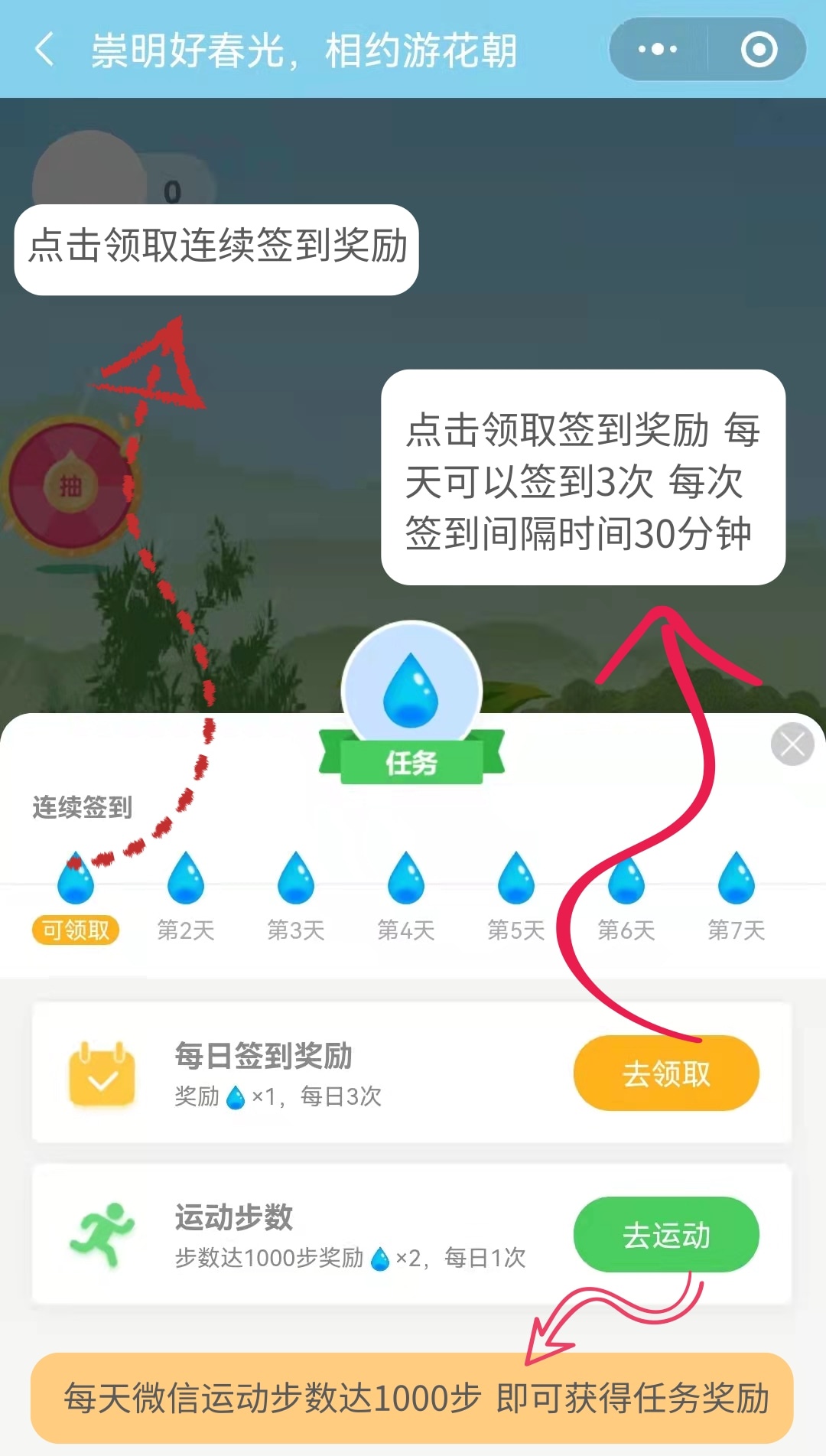Close the mini program with the circle button
Image resolution: width=826 pixels, height=1456 pixels.
pos(759,50)
